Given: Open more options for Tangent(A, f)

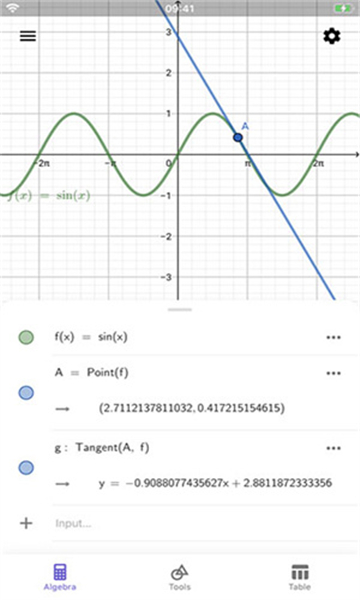Looking at the screenshot, I should click(333, 448).
